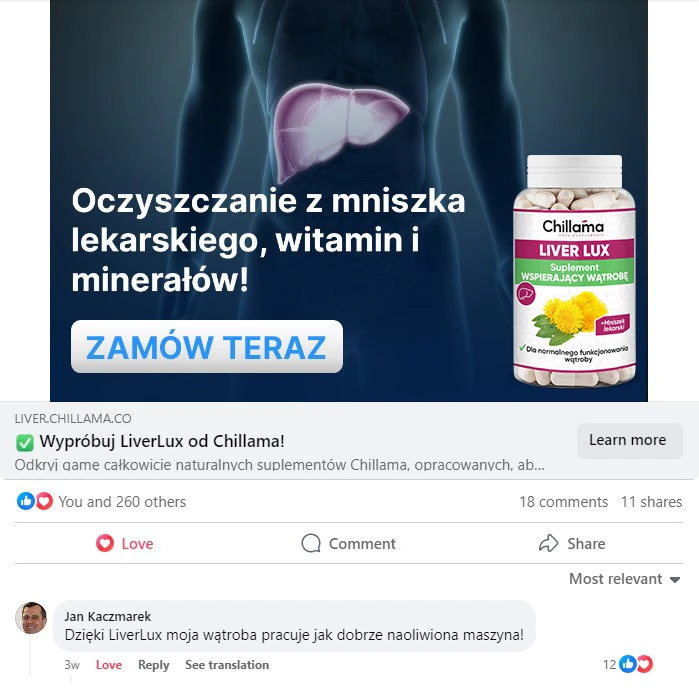The image size is (699, 700).
Task: Open the Most relevant comment sorting dropdown
Action: (x=624, y=579)
